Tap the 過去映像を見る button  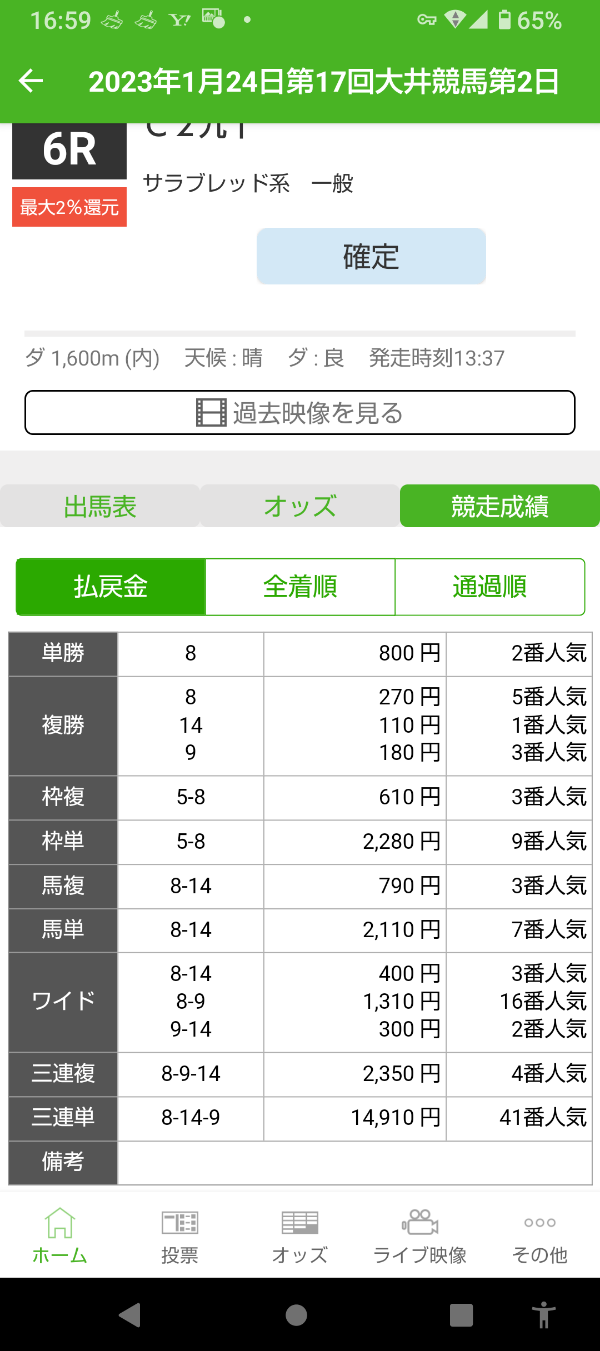tap(300, 412)
